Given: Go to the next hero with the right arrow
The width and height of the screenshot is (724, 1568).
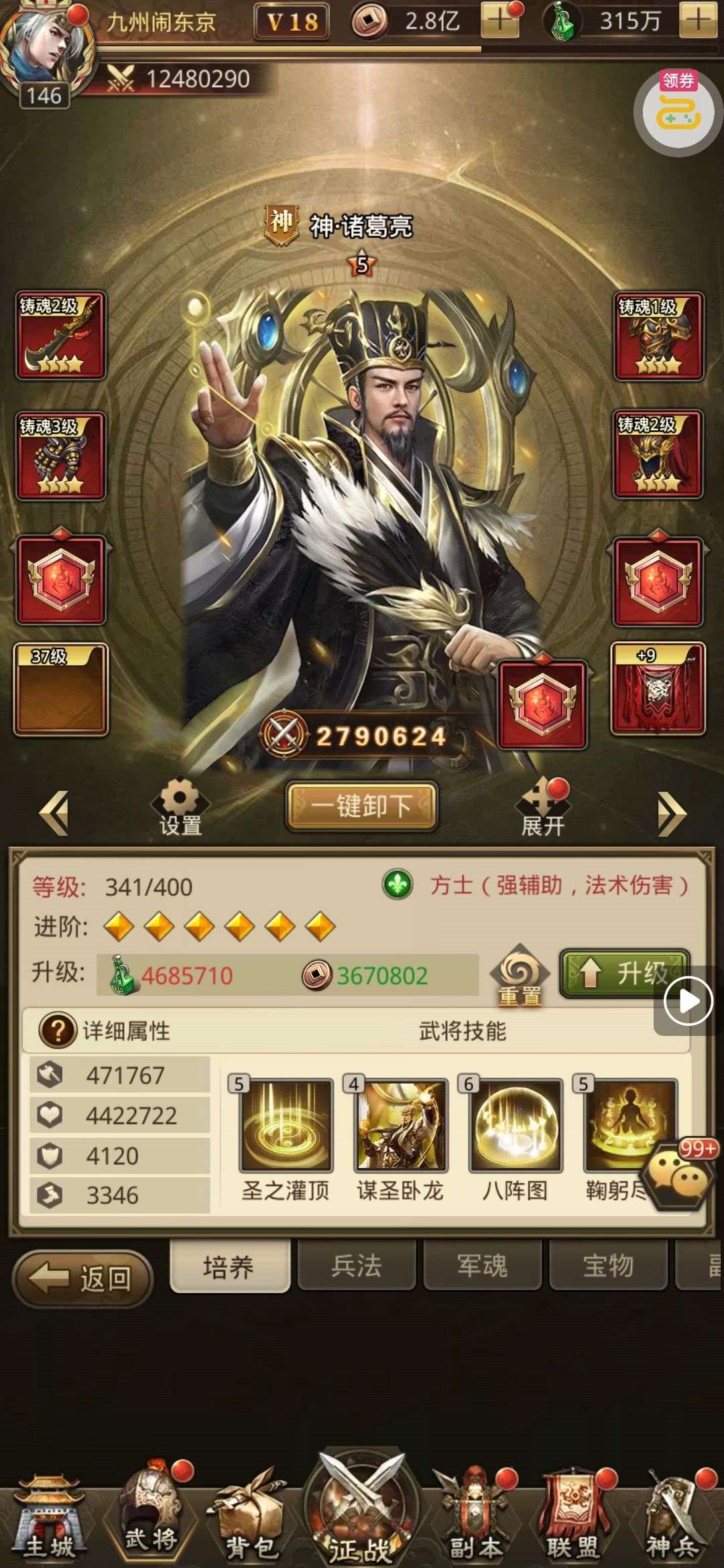Looking at the screenshot, I should pos(671,813).
